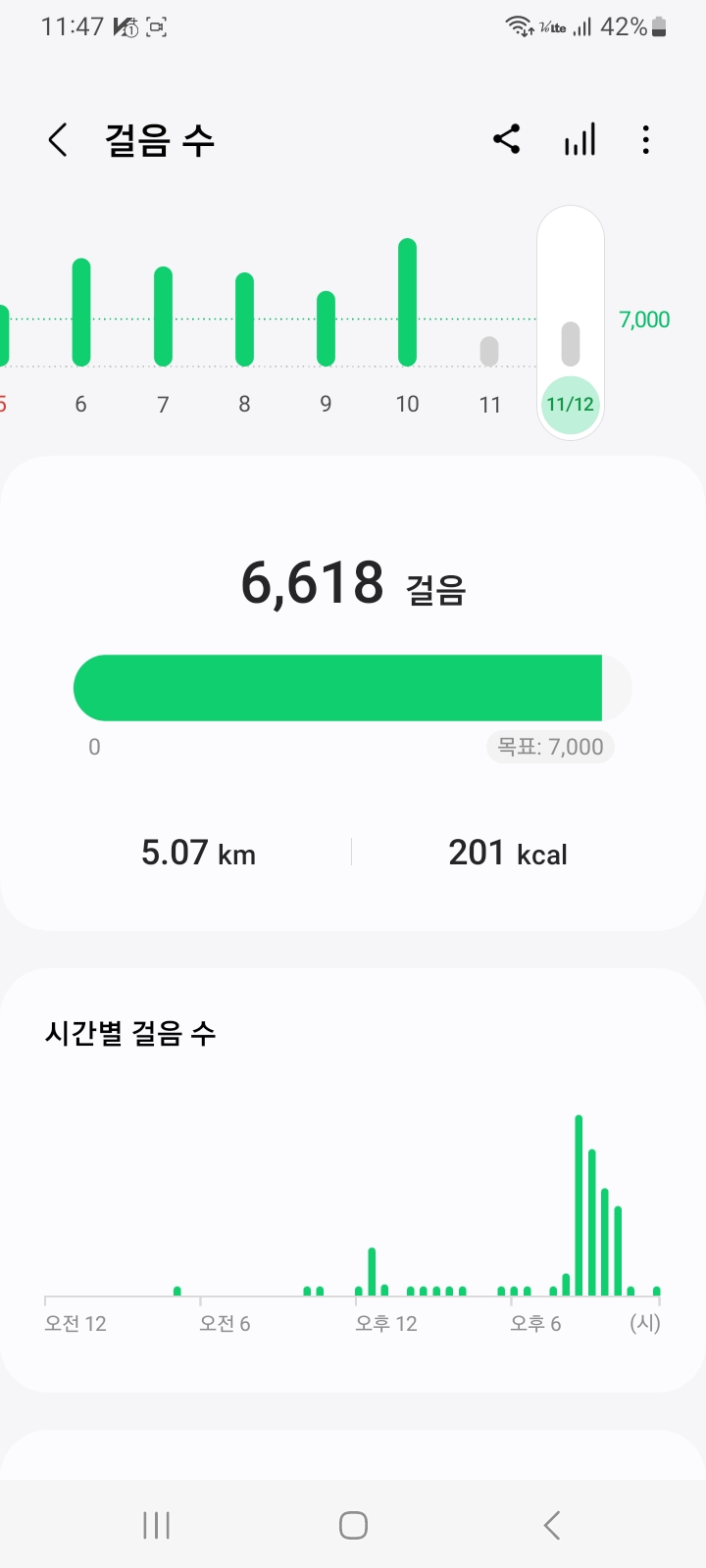Go back from the 걸음 수 screen

pyautogui.click(x=59, y=140)
